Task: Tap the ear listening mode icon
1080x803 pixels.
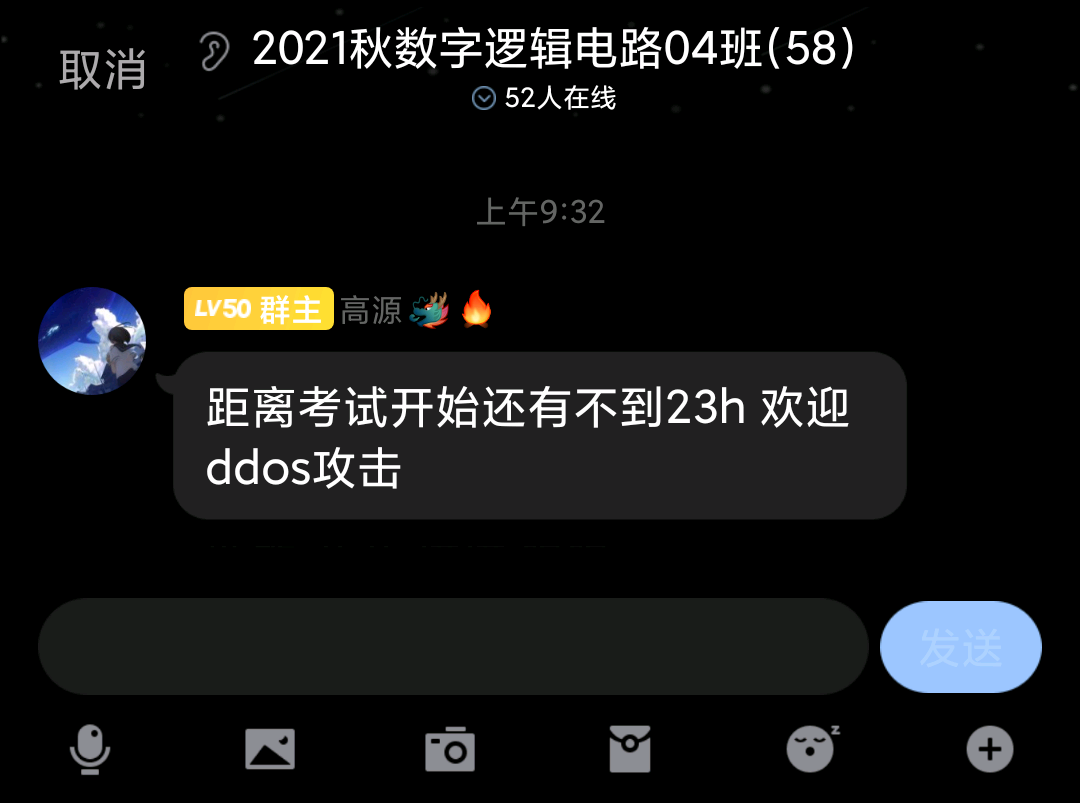Action: pos(214,51)
